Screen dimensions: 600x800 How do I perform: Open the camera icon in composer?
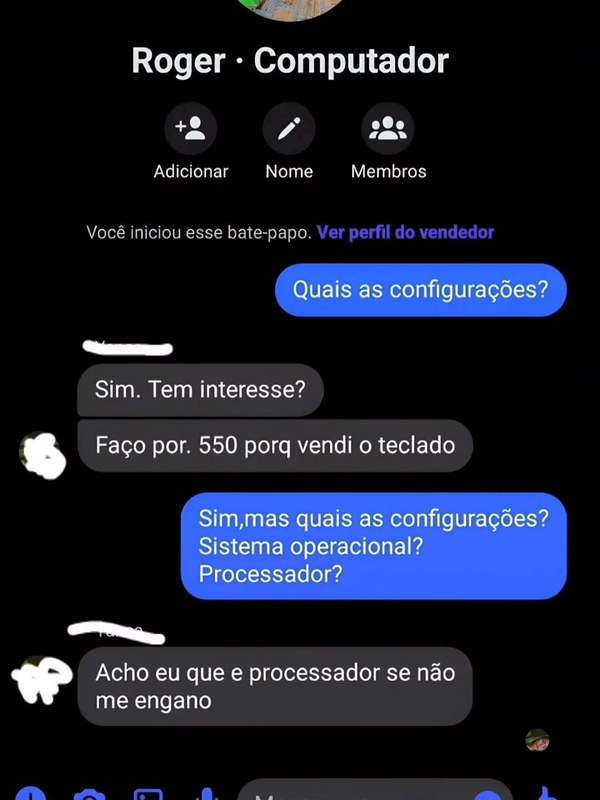pyautogui.click(x=89, y=794)
